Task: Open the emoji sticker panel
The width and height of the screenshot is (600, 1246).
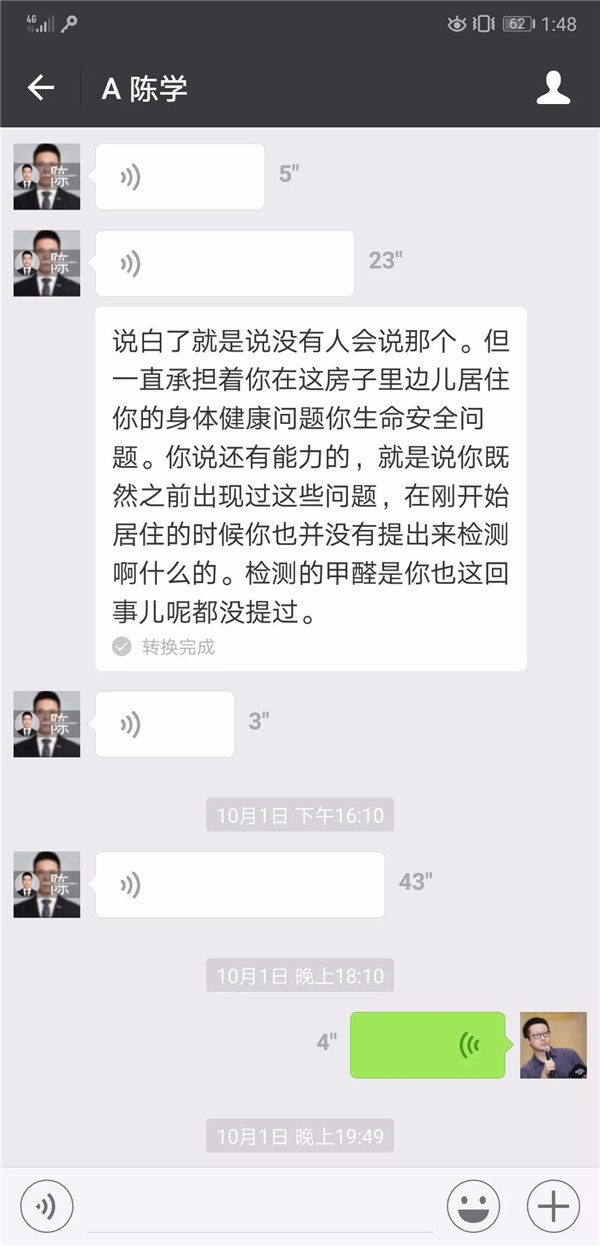Action: click(473, 1206)
